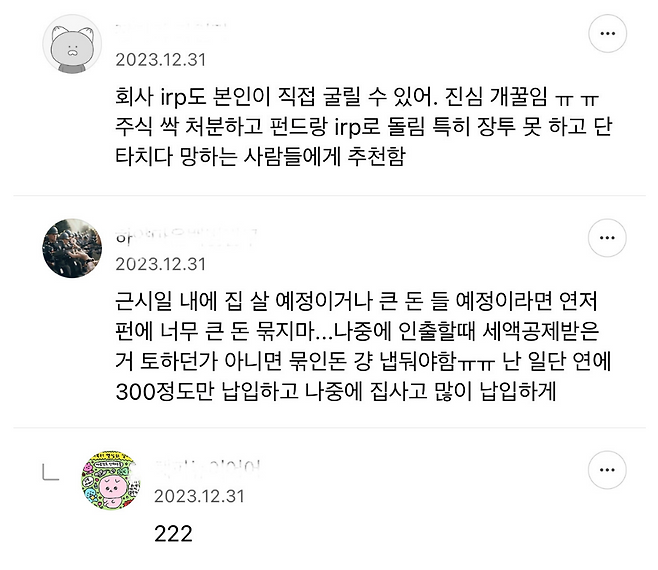Open options menu for the company irp comment
Image resolution: width=658 pixels, height=570 pixels.
(606, 34)
